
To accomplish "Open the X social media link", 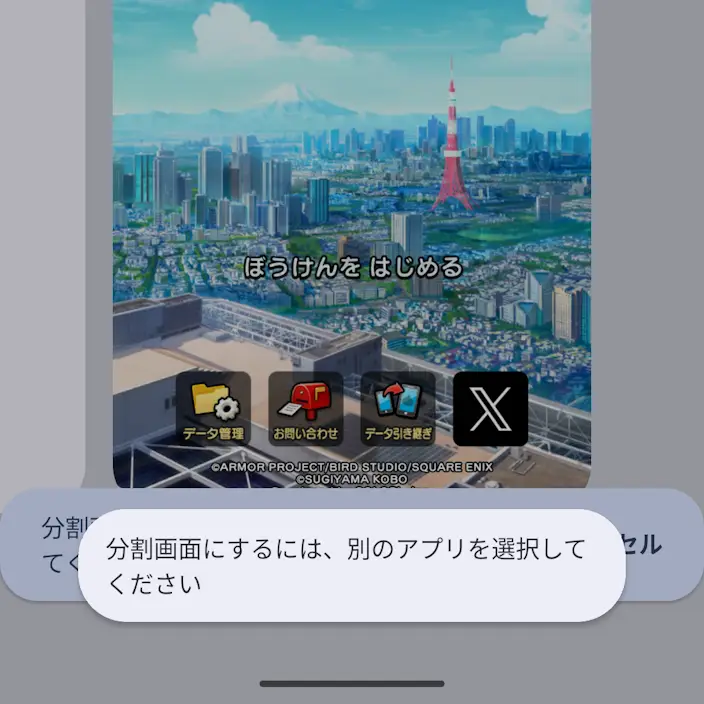I will (491, 409).
